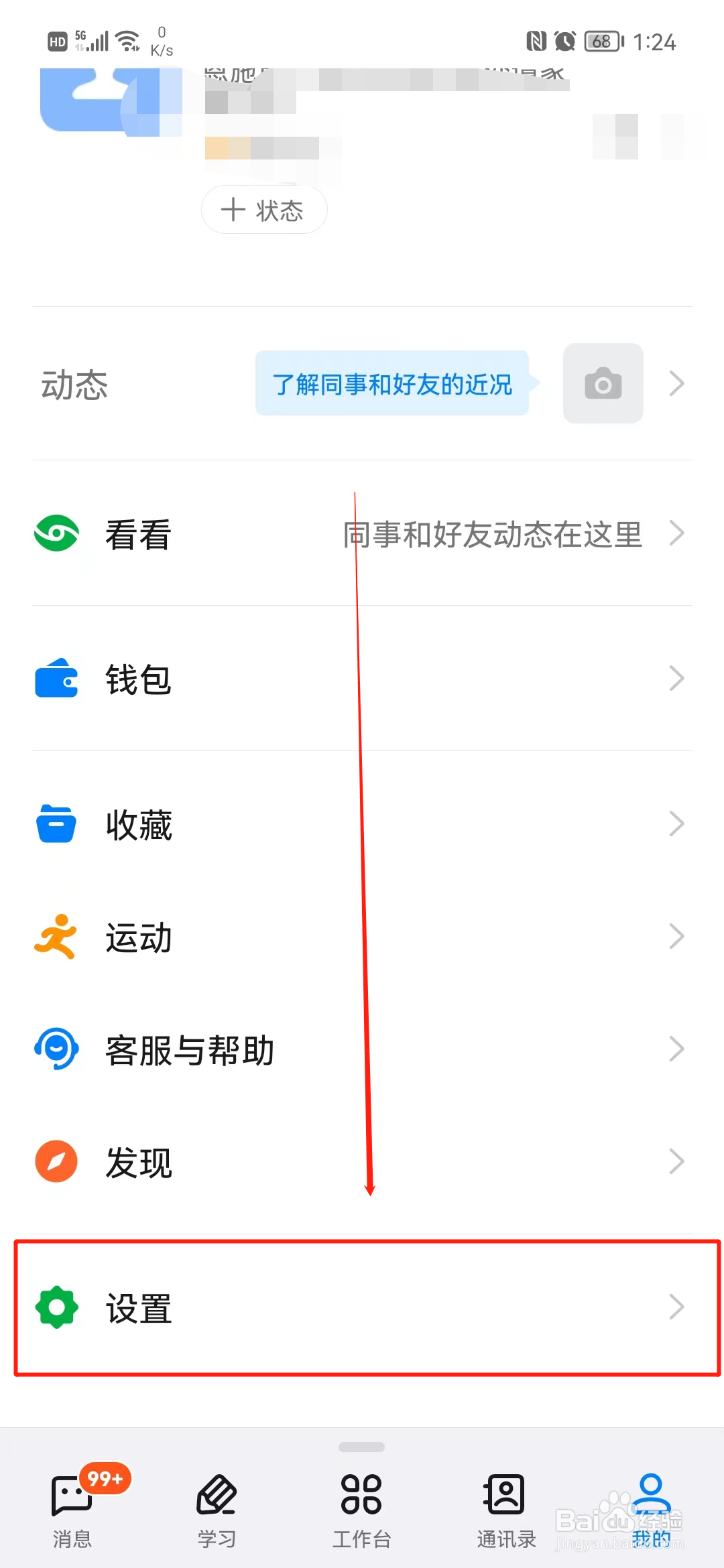
Task: Open the camera icon in 动态 row
Action: pyautogui.click(x=603, y=383)
